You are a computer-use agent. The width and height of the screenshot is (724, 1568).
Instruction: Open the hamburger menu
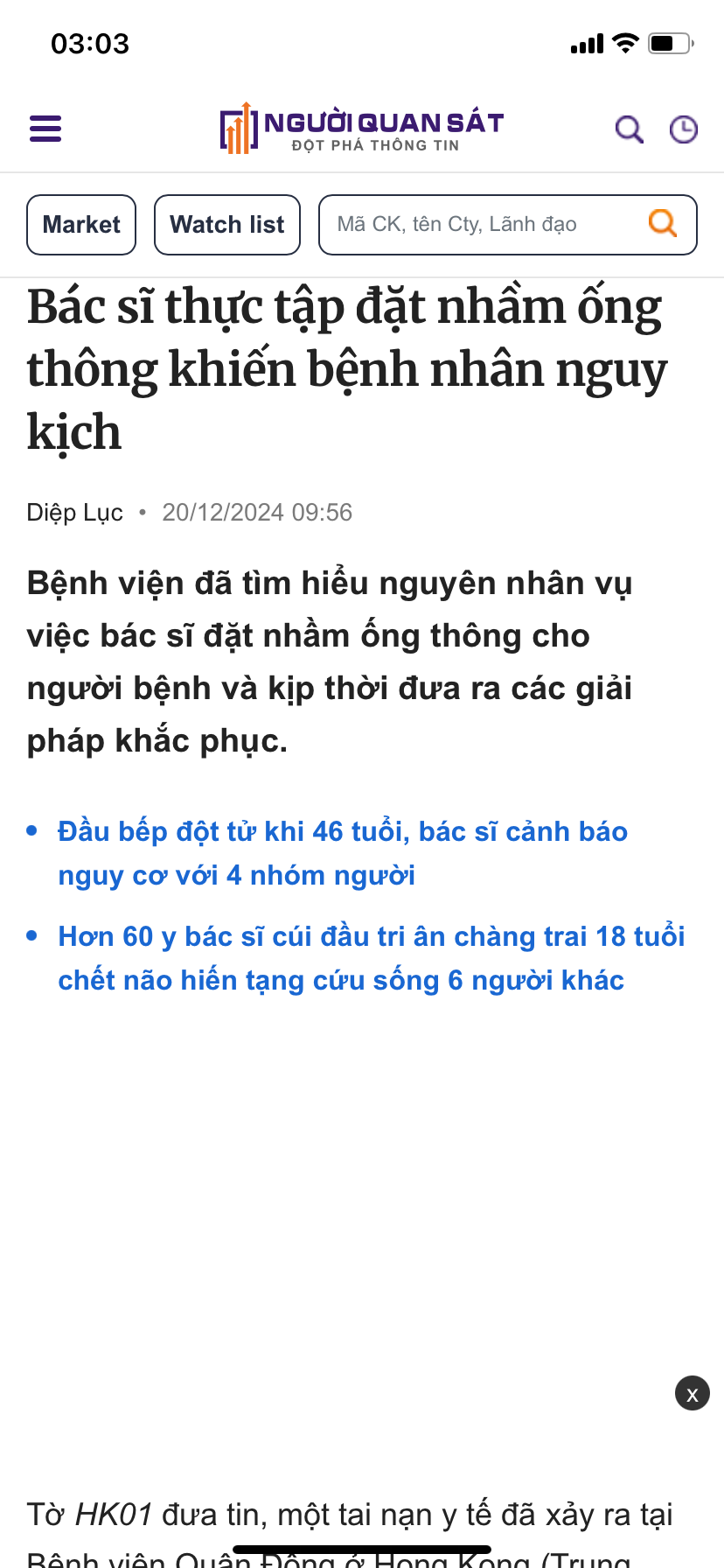point(45,129)
